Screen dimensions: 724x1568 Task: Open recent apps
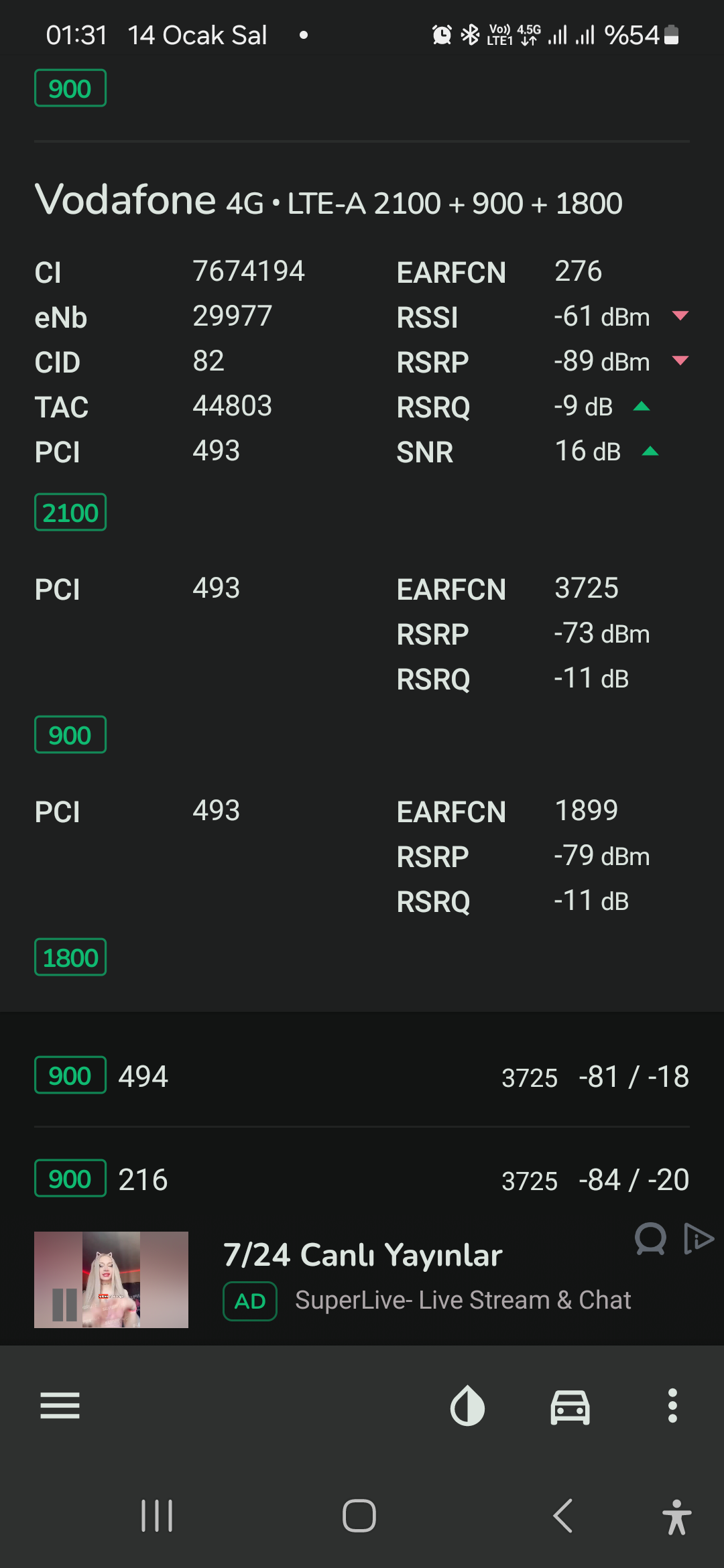pos(157,1516)
